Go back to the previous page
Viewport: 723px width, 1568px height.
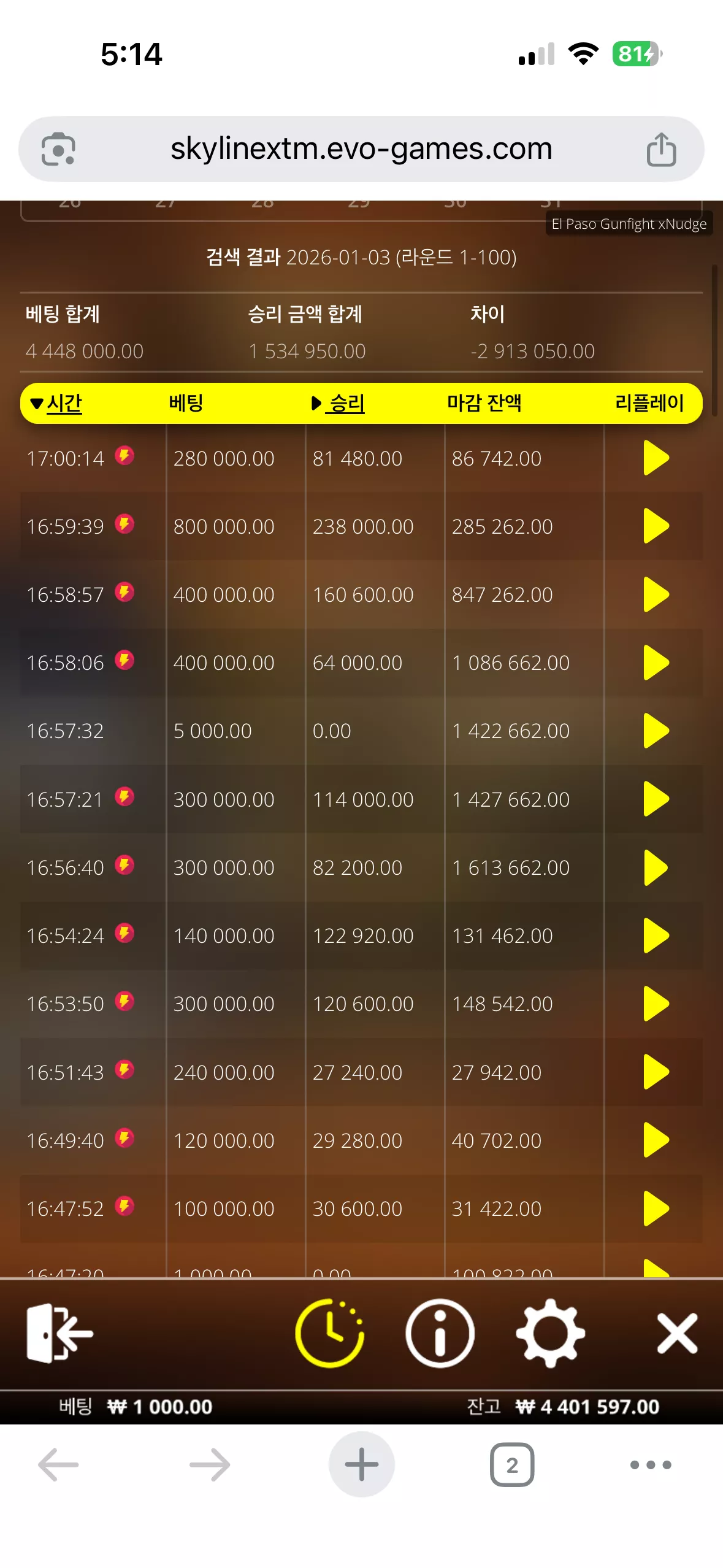tap(58, 1464)
